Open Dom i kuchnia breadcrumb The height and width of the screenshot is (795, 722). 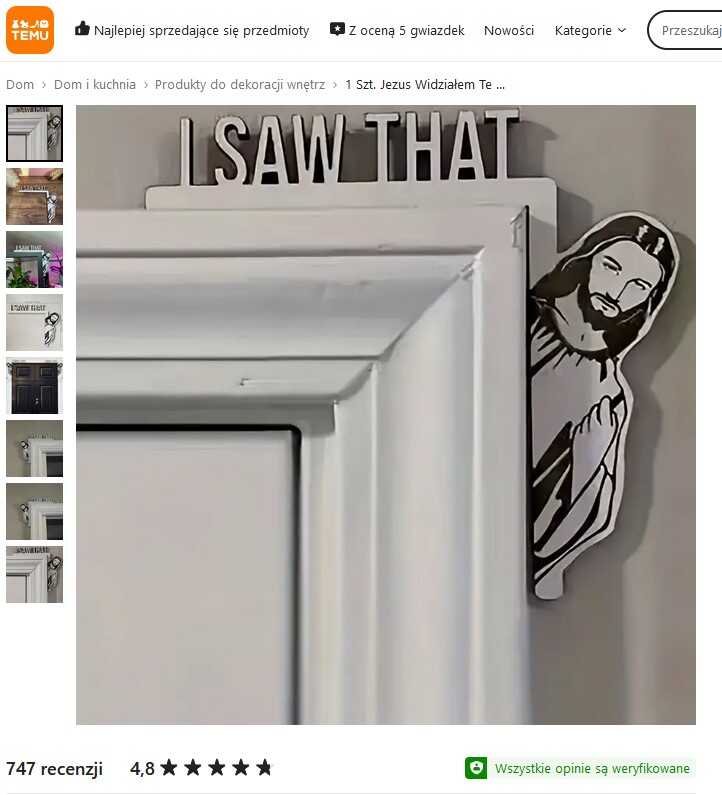point(95,85)
